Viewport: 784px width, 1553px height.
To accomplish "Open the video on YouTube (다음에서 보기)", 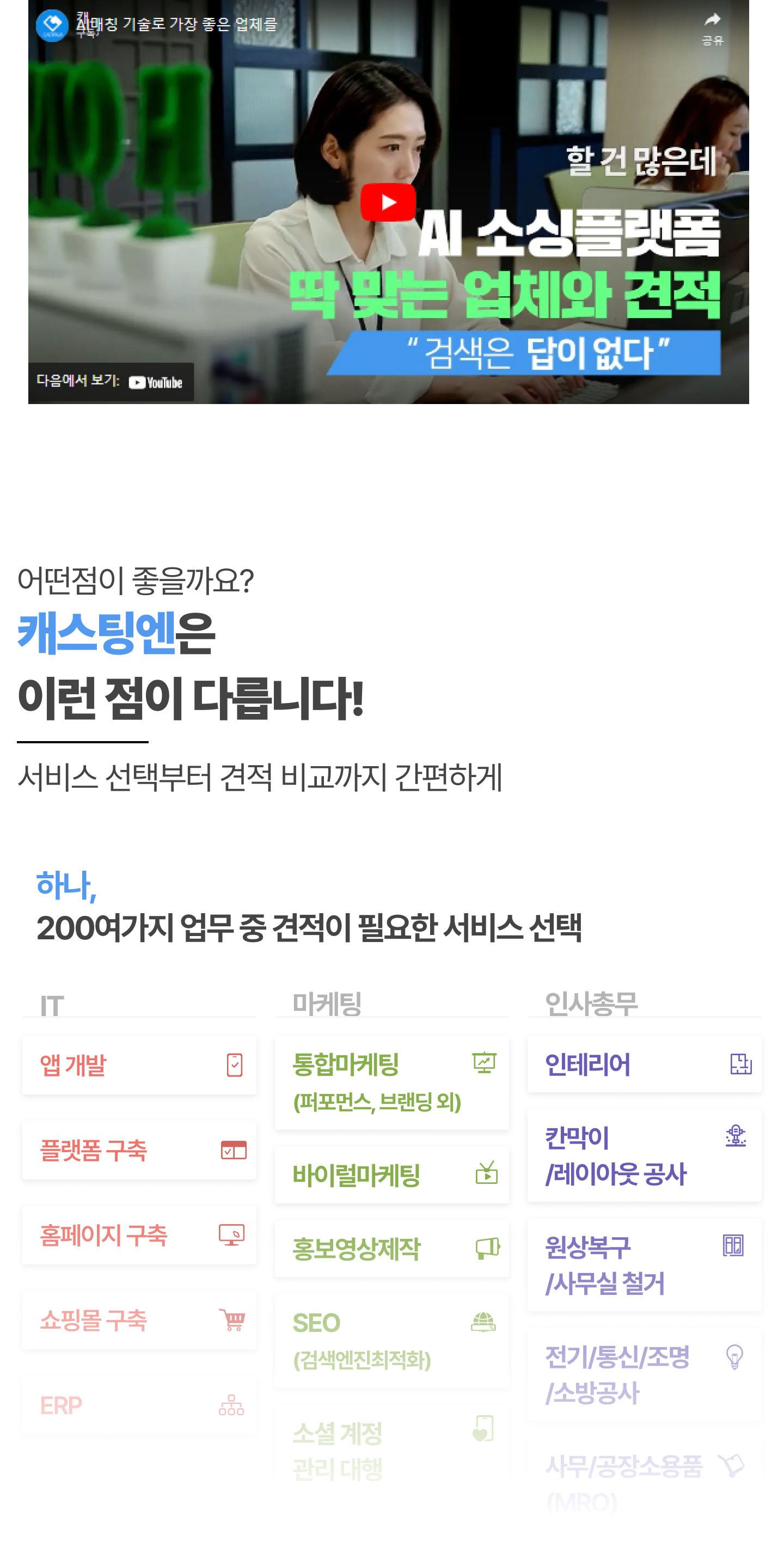I will click(x=111, y=382).
